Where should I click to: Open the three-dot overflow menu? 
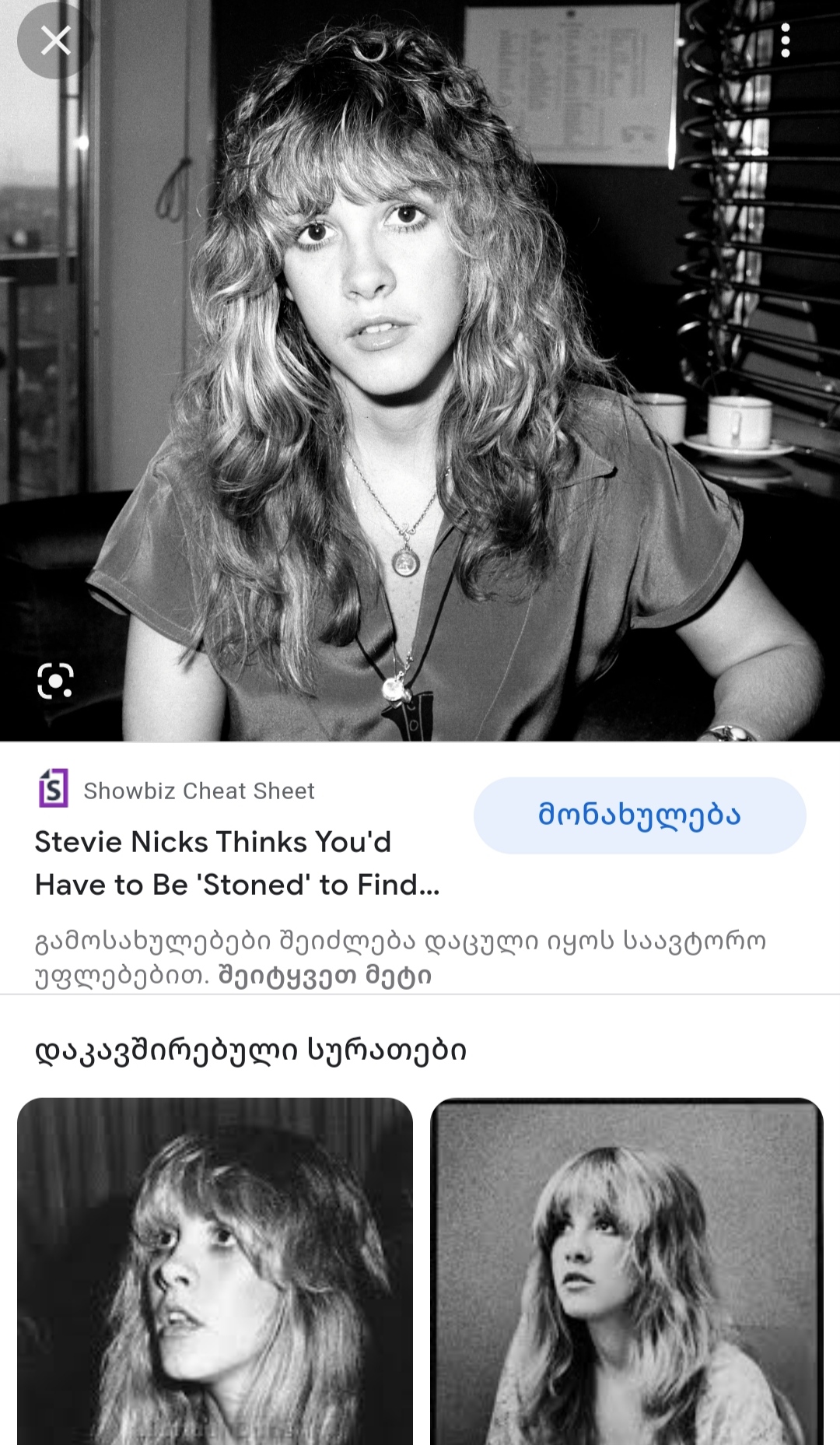(785, 40)
